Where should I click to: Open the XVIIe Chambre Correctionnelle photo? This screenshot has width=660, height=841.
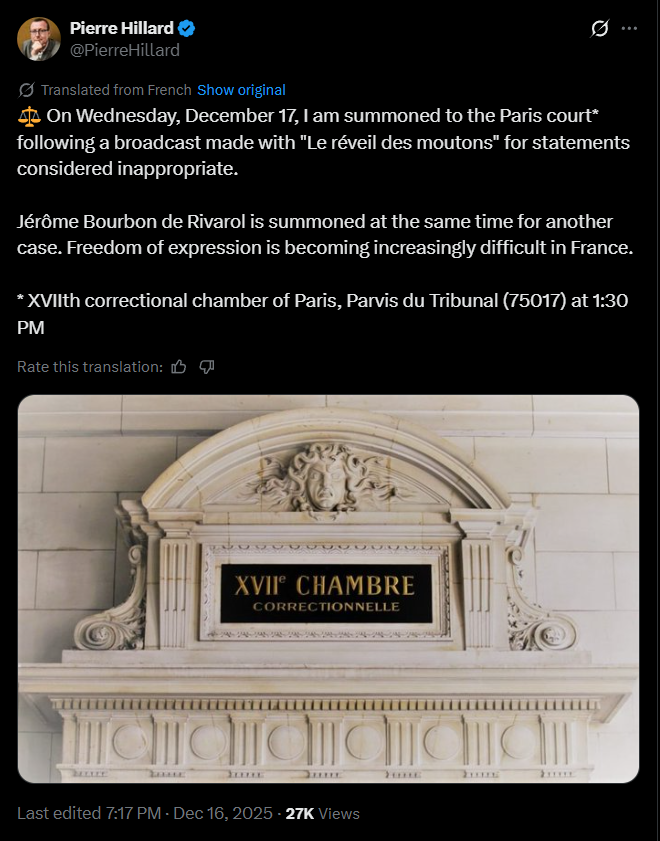click(x=328, y=588)
